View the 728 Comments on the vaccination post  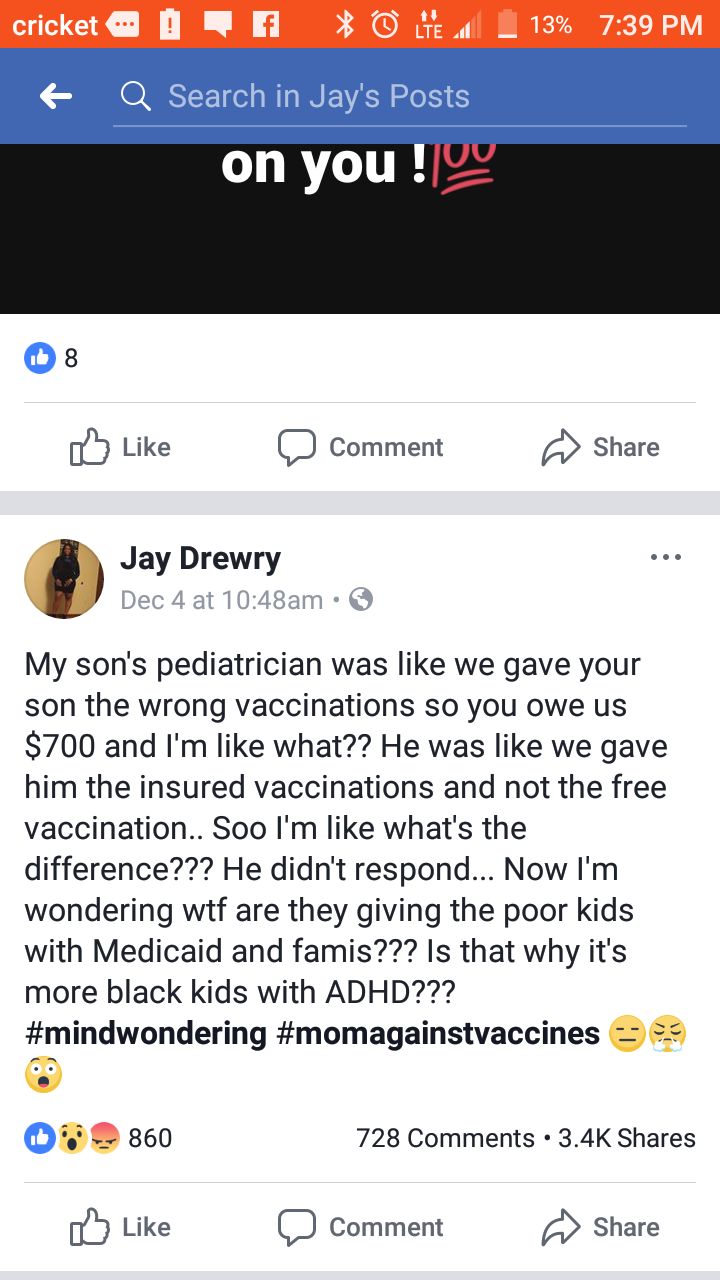[445, 1138]
